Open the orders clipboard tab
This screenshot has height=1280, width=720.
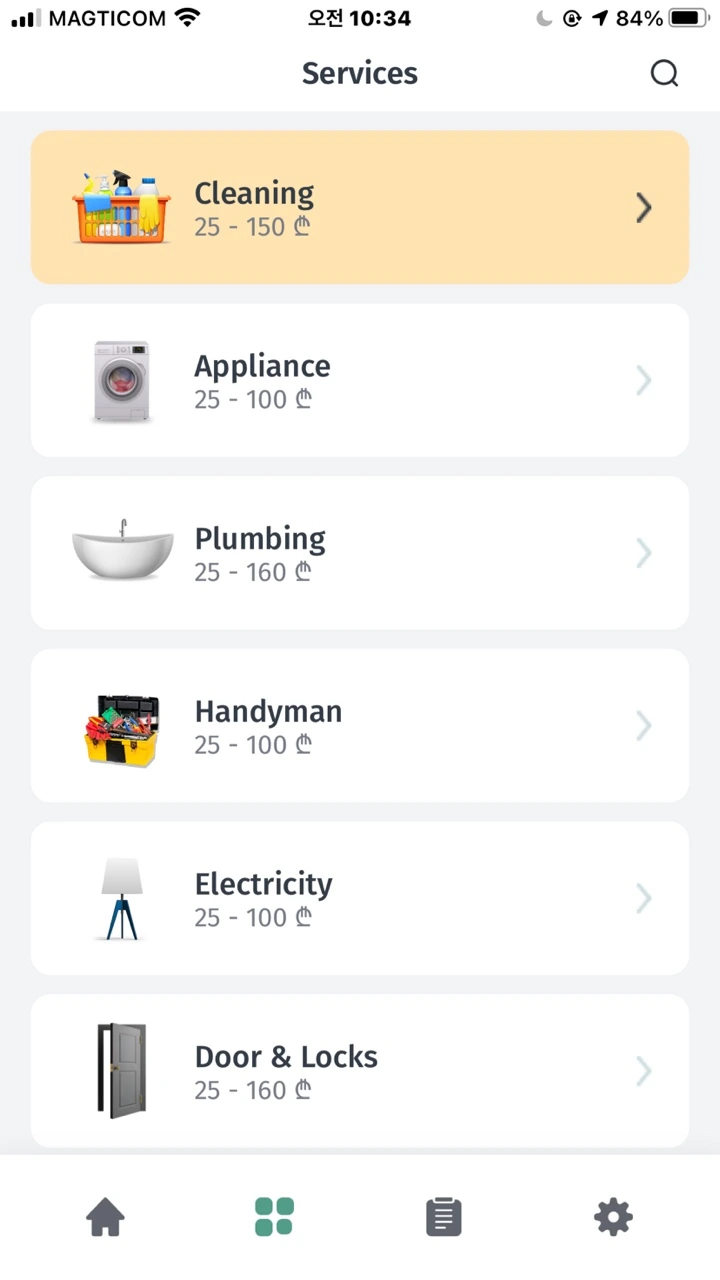(x=444, y=1217)
